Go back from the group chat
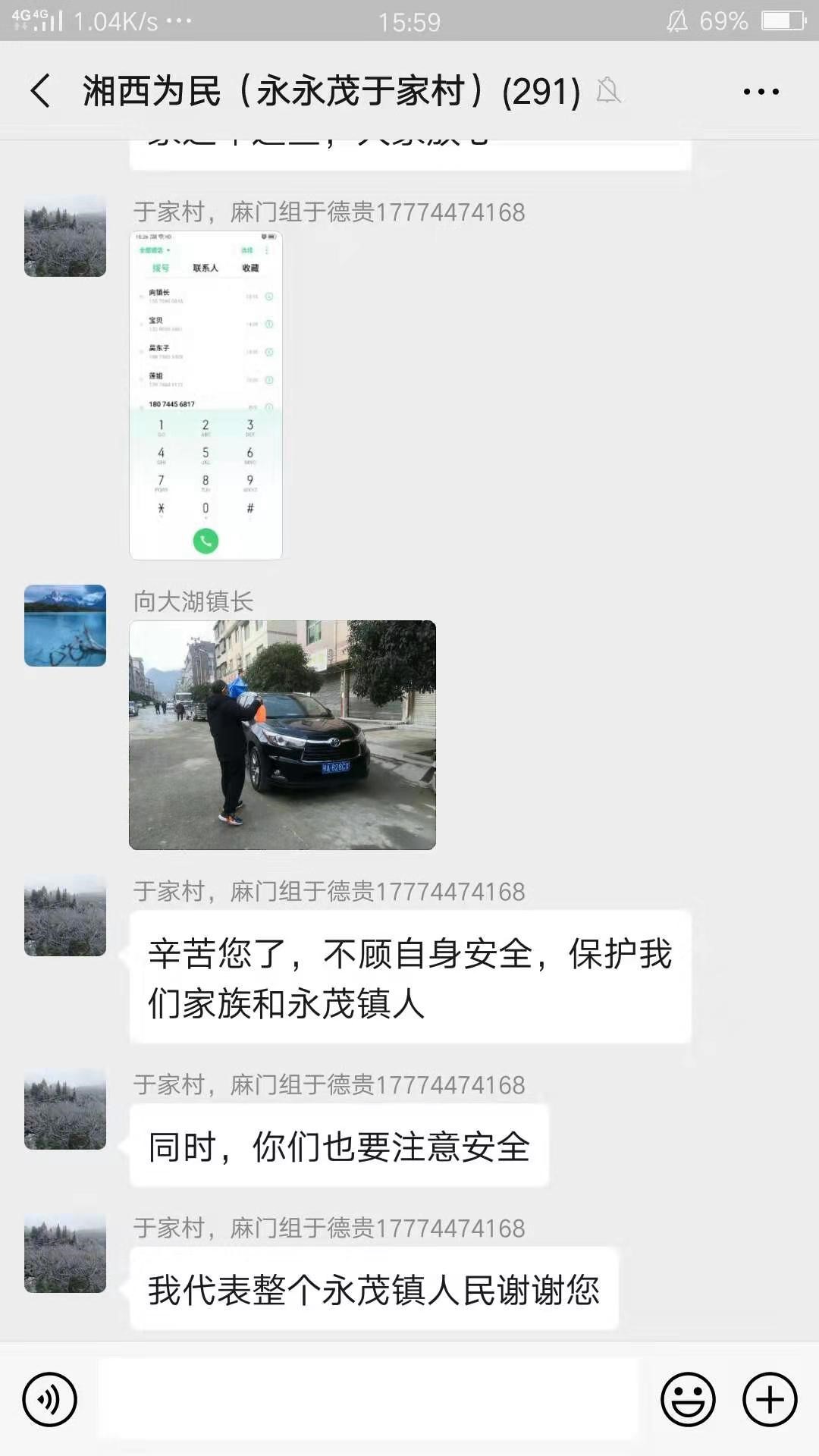Viewport: 819px width, 1456px height. pos(41,91)
